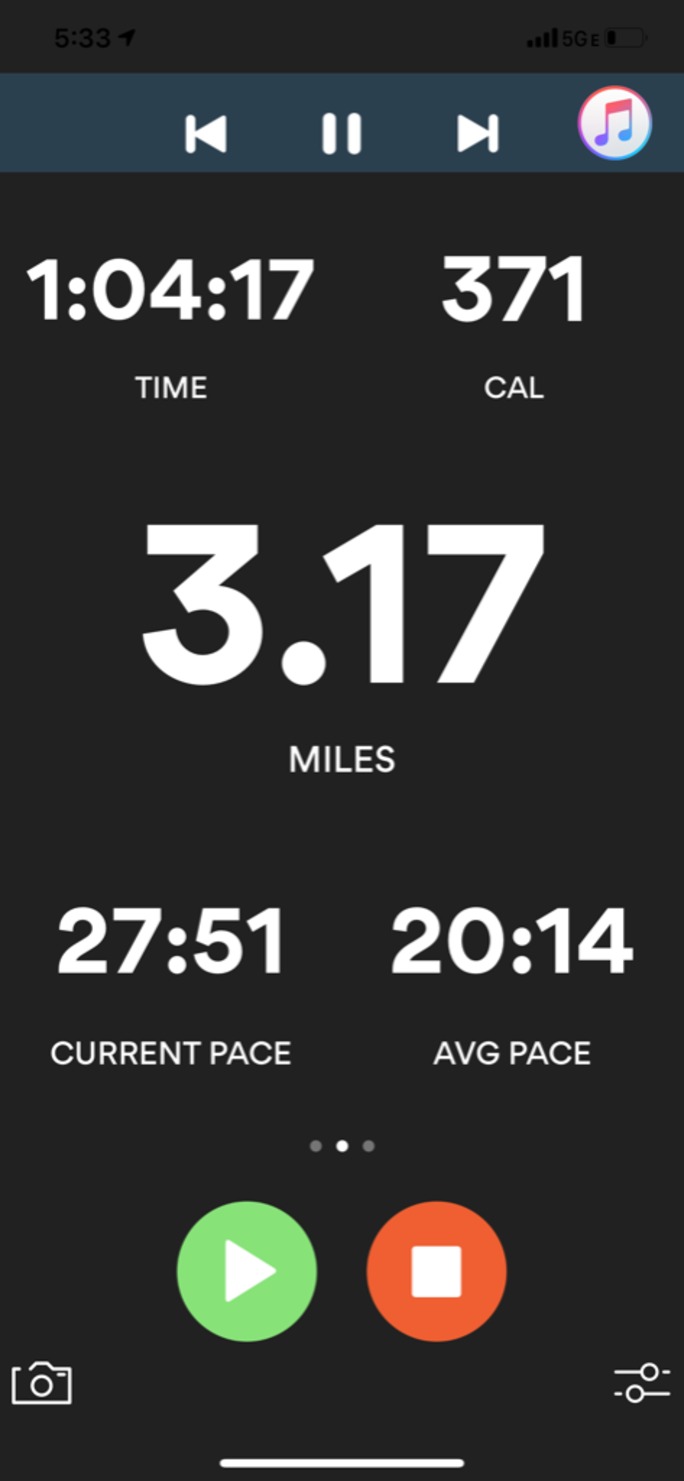Image resolution: width=684 pixels, height=1481 pixels.
Task: Tap the page indicator dots
Action: (x=342, y=1146)
